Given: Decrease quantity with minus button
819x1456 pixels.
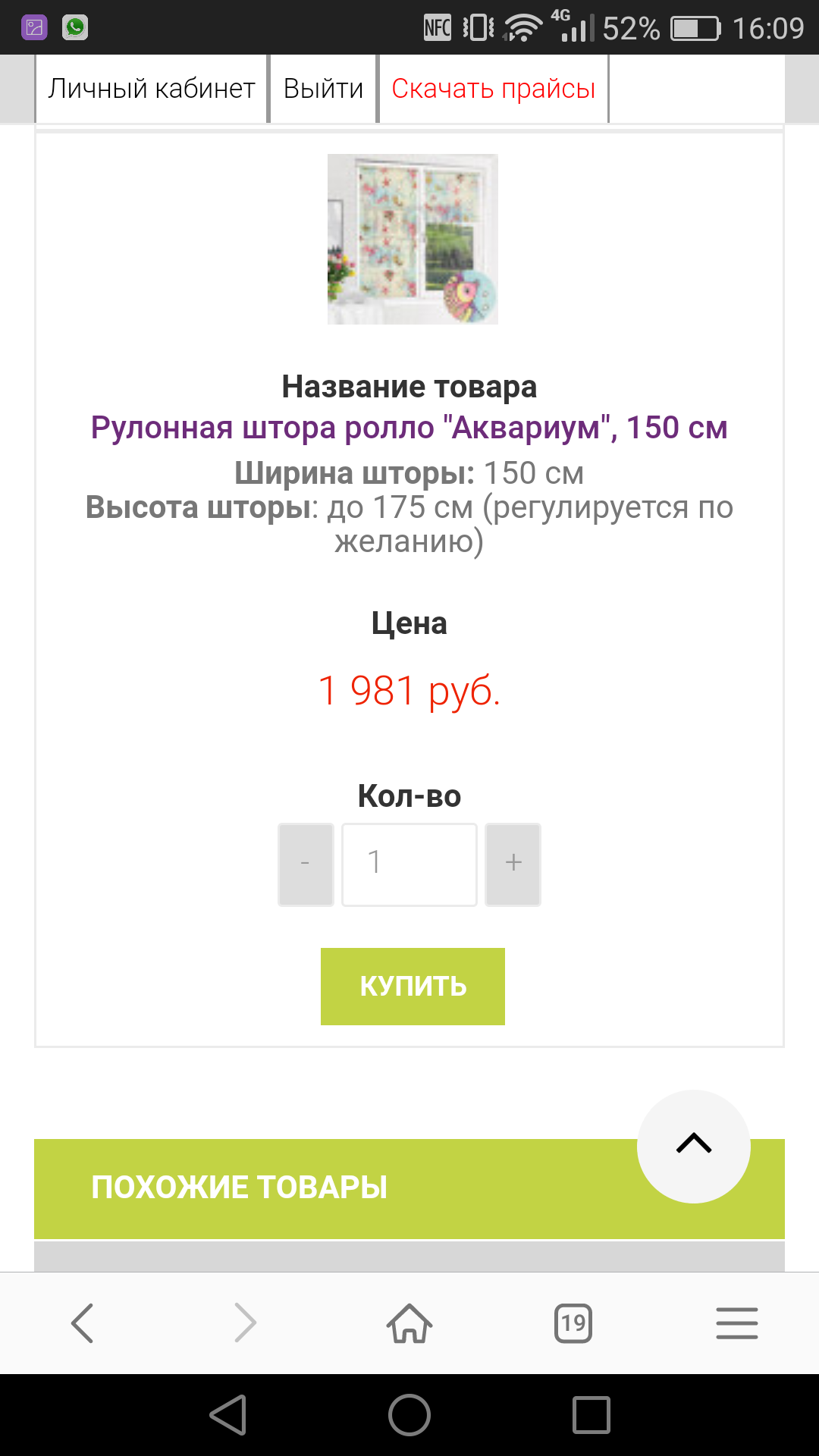Looking at the screenshot, I should pyautogui.click(x=306, y=864).
